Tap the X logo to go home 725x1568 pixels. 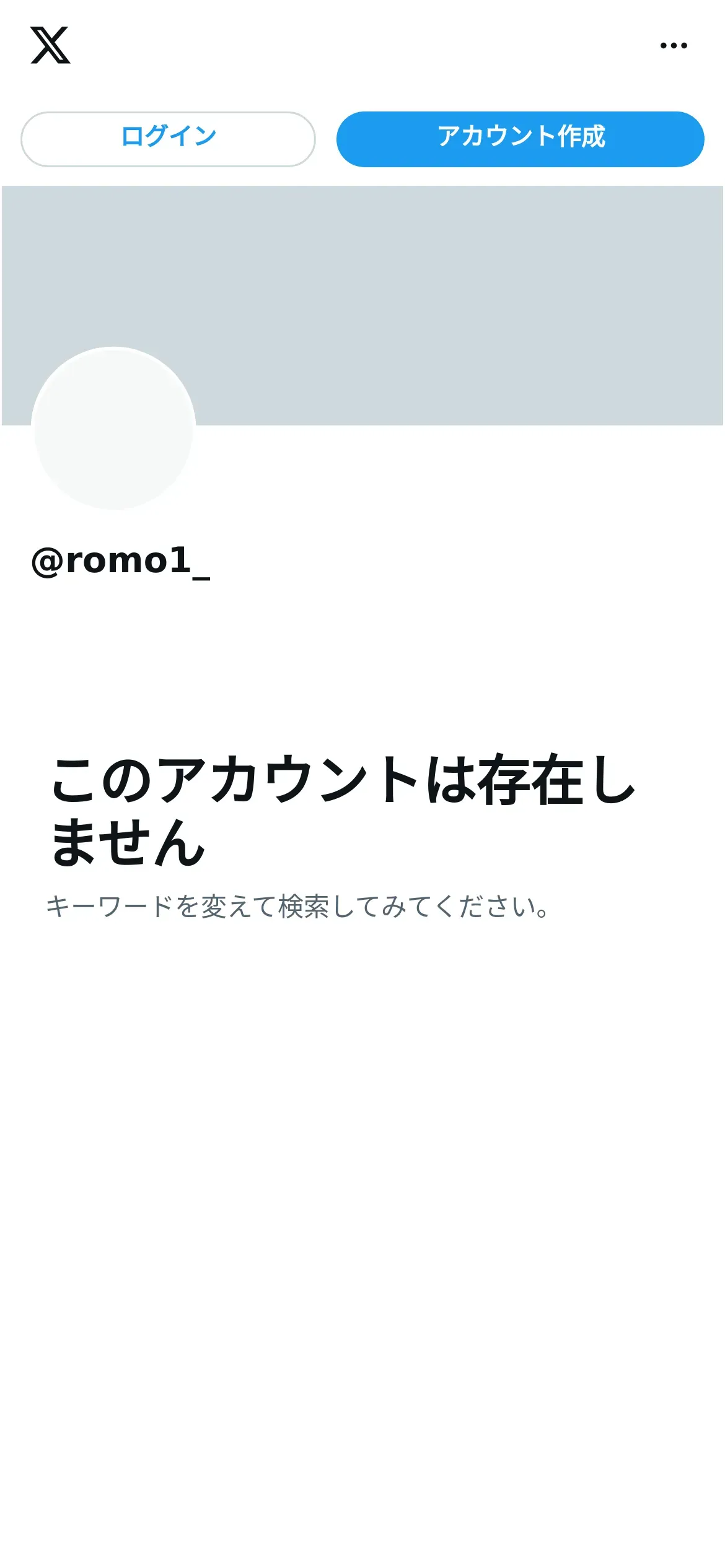click(50, 45)
